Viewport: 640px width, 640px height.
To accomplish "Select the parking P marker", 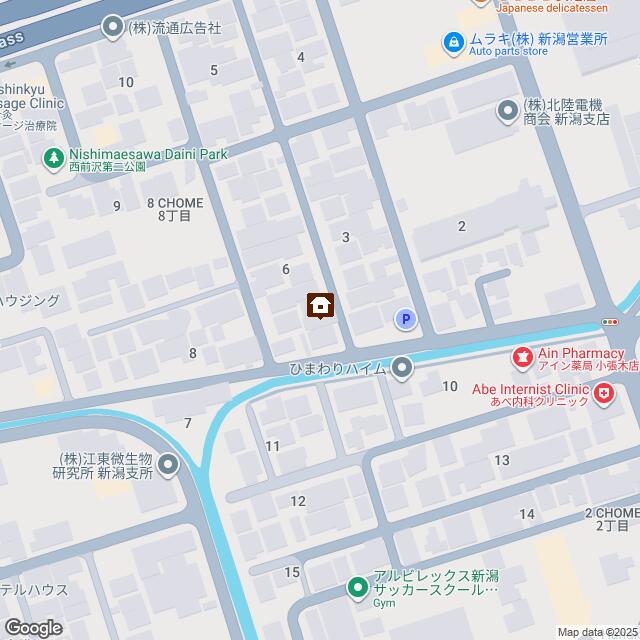I will (405, 319).
